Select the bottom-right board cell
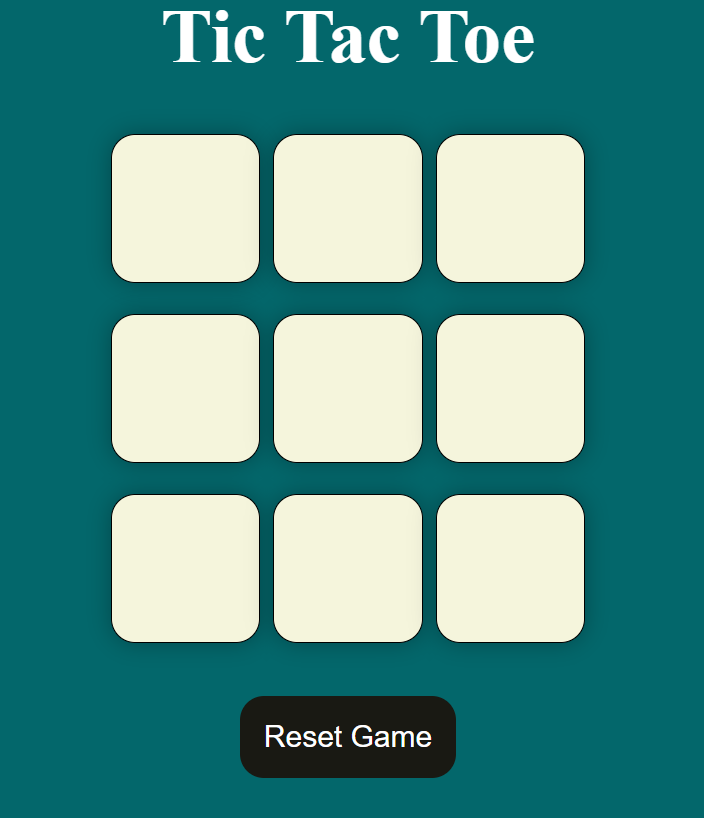The image size is (704, 818). pyautogui.click(x=510, y=568)
